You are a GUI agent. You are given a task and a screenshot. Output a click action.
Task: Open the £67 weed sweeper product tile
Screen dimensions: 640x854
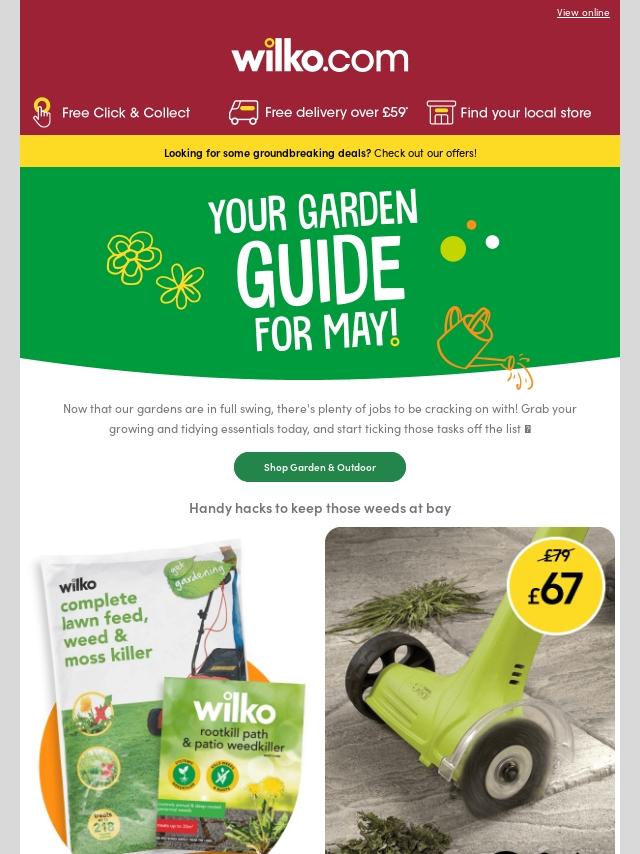pos(470,690)
